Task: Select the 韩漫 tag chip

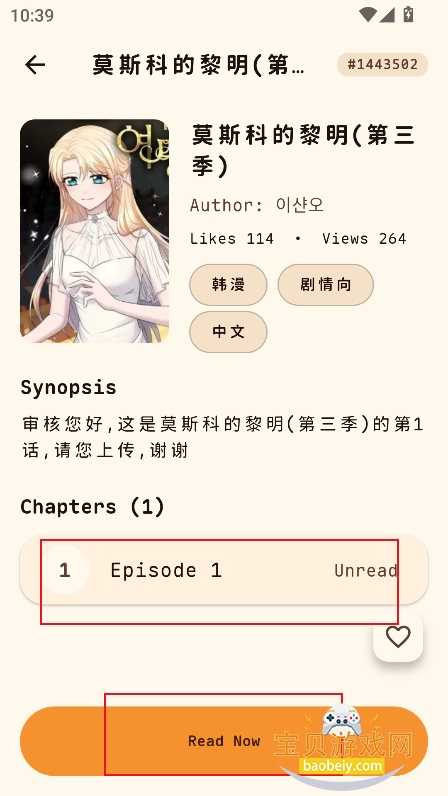Action: [228, 284]
